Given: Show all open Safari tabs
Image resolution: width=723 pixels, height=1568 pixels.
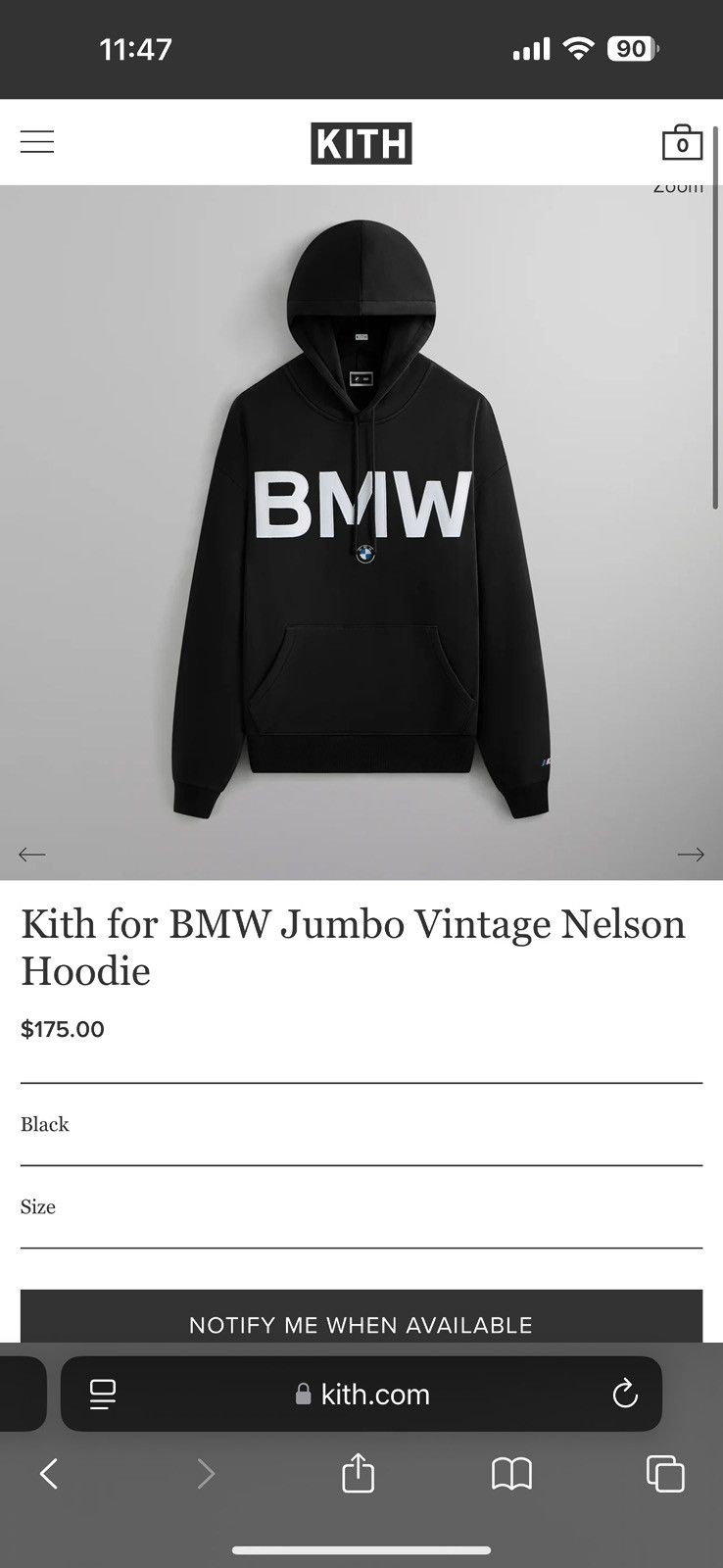Looking at the screenshot, I should pyautogui.click(x=665, y=1473).
